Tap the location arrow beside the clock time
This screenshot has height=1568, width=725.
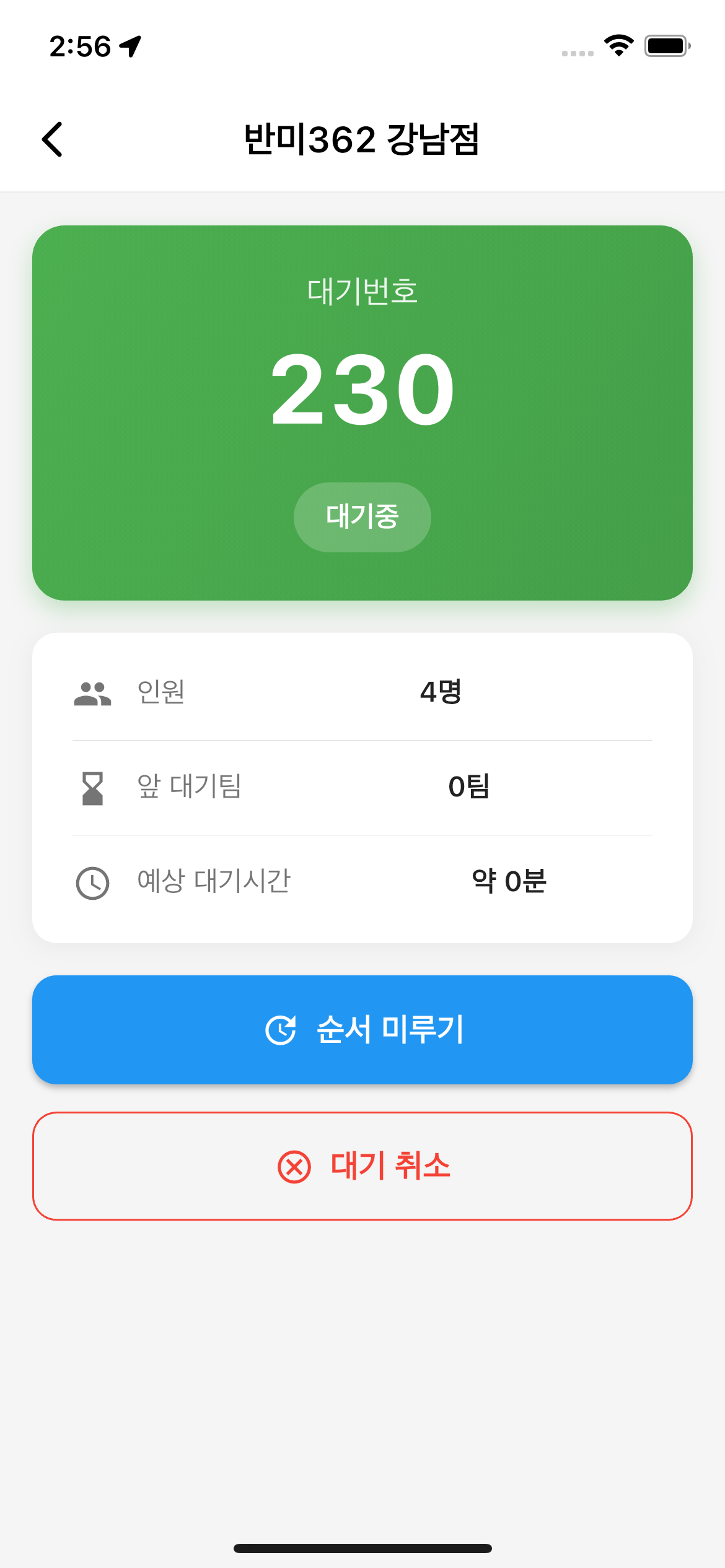coord(130,45)
